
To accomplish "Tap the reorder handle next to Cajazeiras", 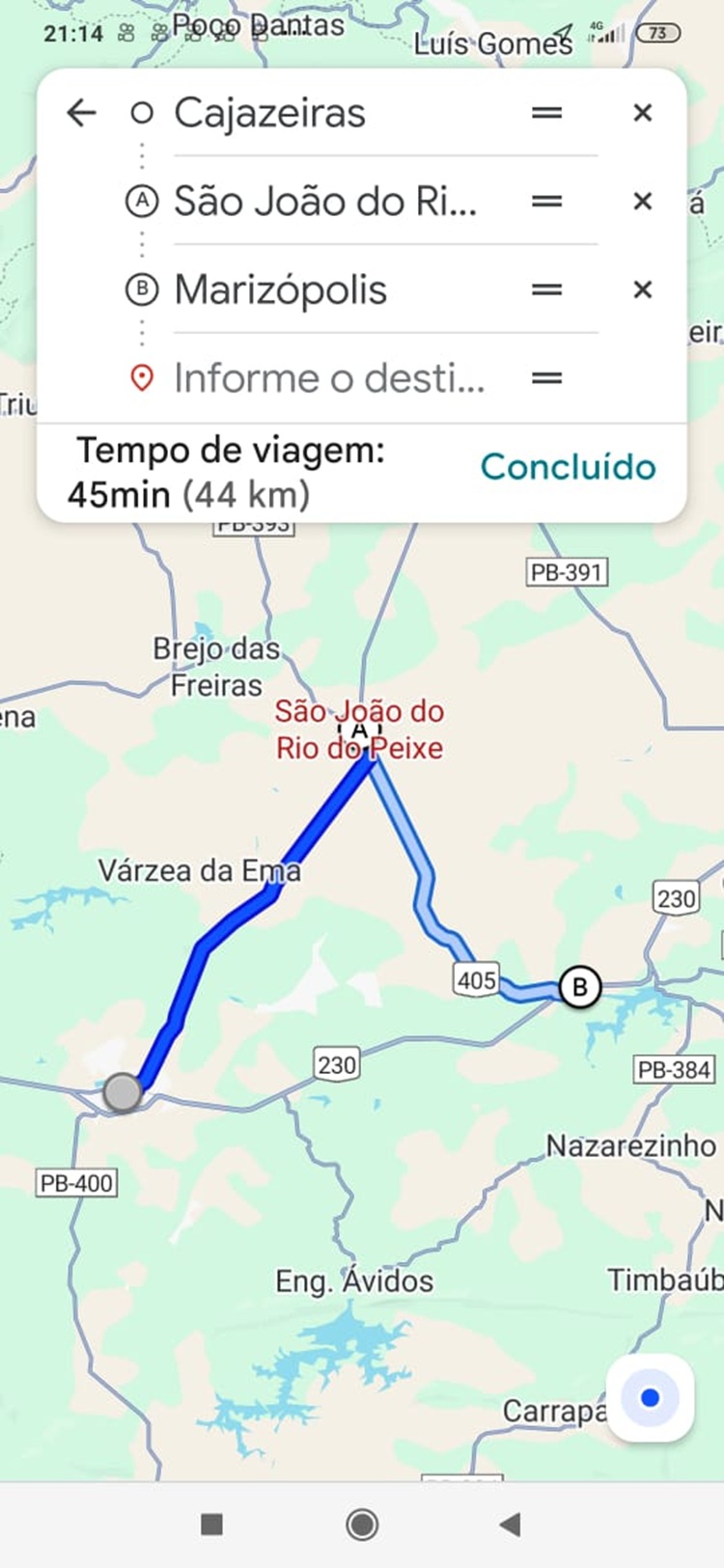I will pos(547,113).
